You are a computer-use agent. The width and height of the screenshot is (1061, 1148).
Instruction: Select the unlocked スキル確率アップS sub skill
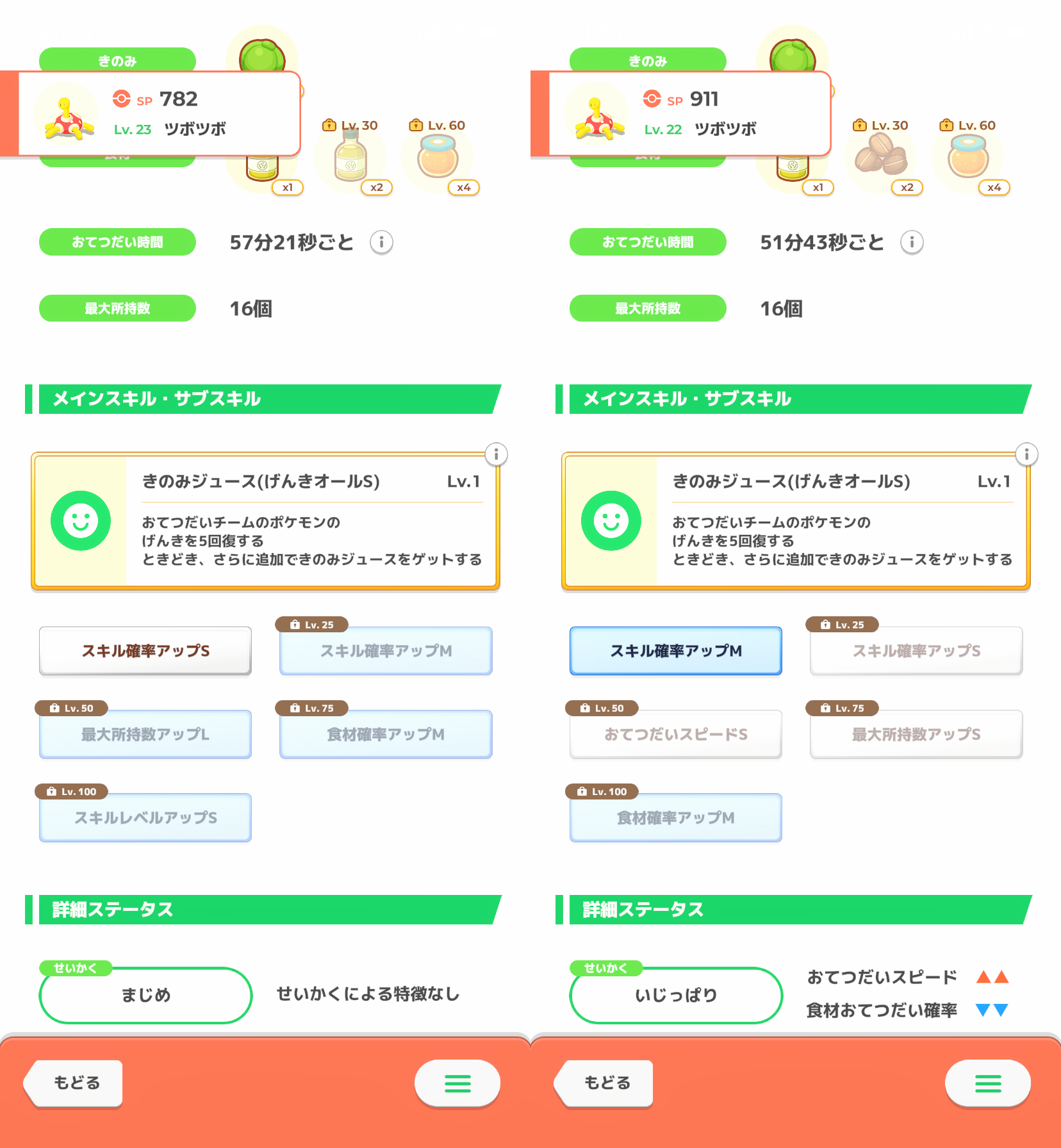pyautogui.click(x=145, y=651)
